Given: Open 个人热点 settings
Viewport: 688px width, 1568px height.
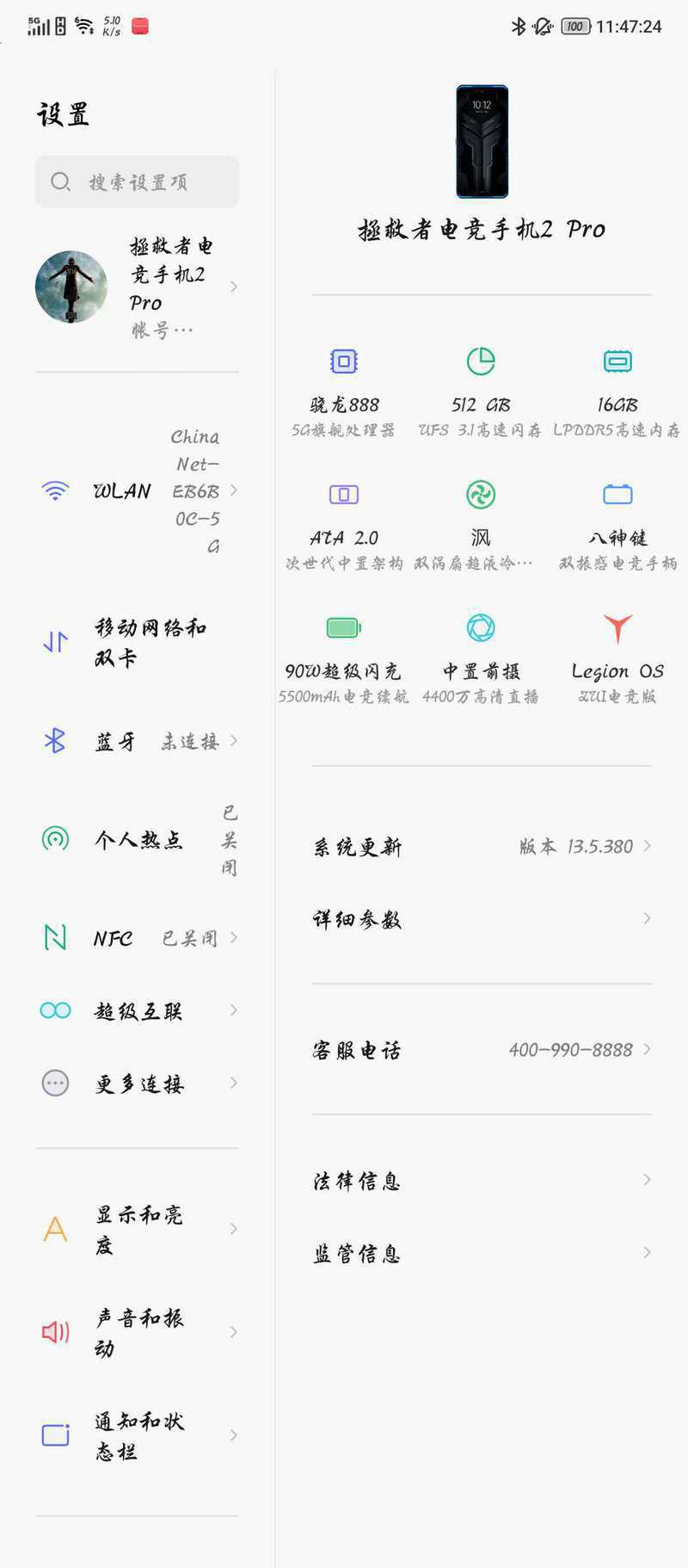Looking at the screenshot, I should click(137, 839).
